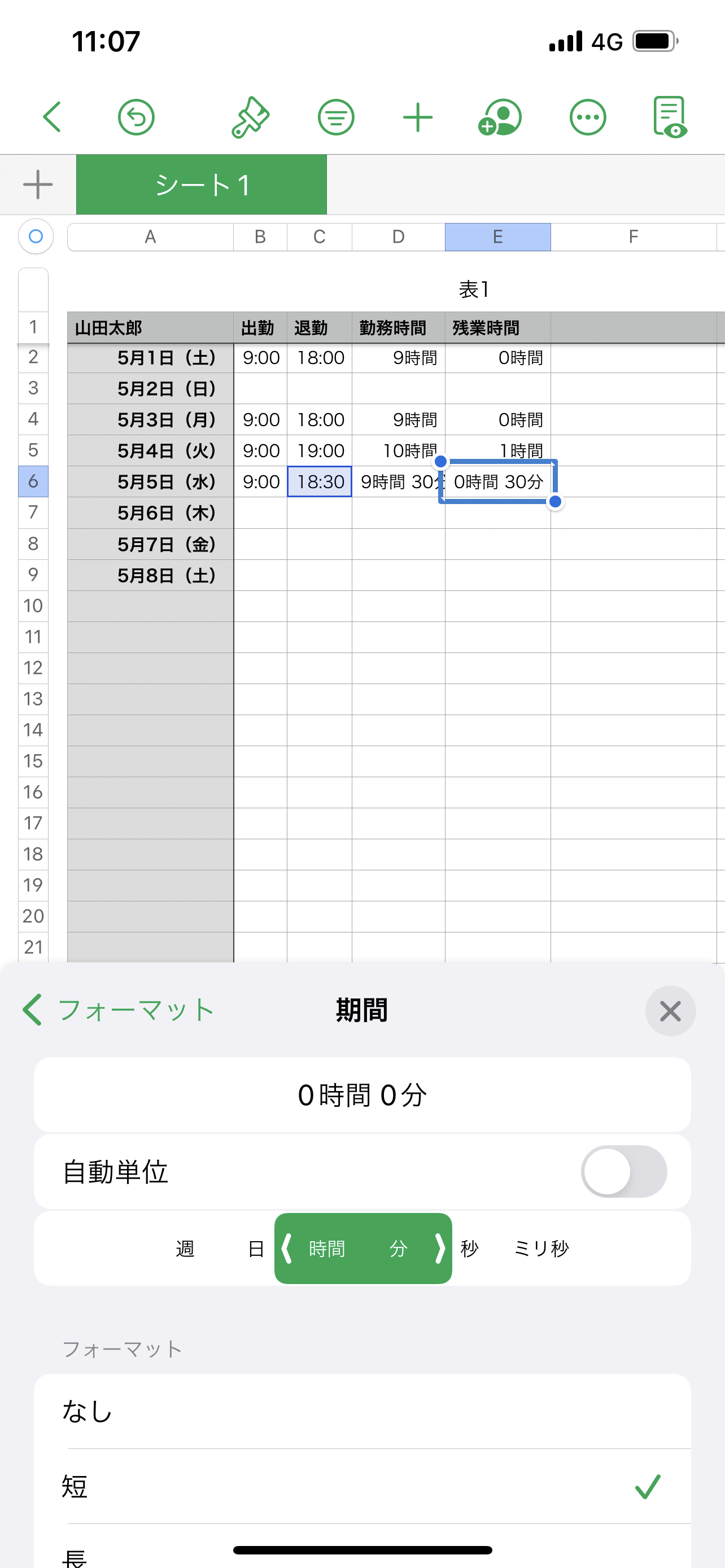Select column F header
Screen dimensions: 725x1568
(633, 237)
